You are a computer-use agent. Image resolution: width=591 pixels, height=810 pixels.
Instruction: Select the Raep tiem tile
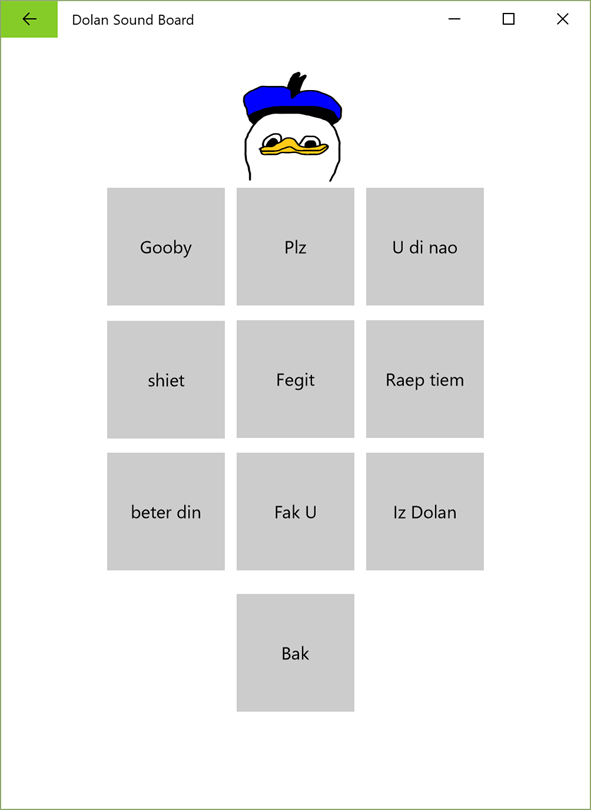(x=425, y=379)
